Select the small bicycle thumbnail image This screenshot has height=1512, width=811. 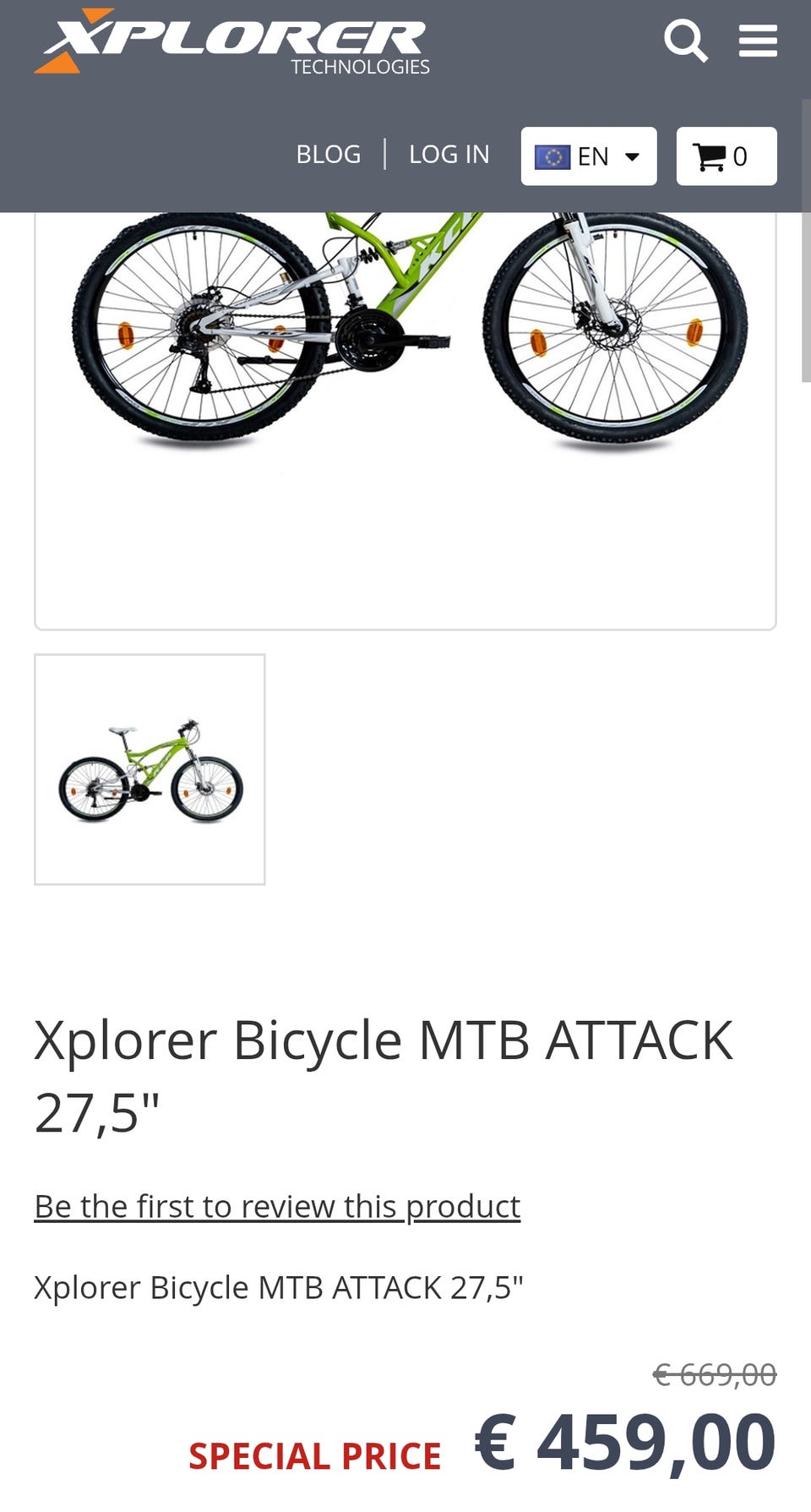(x=150, y=769)
